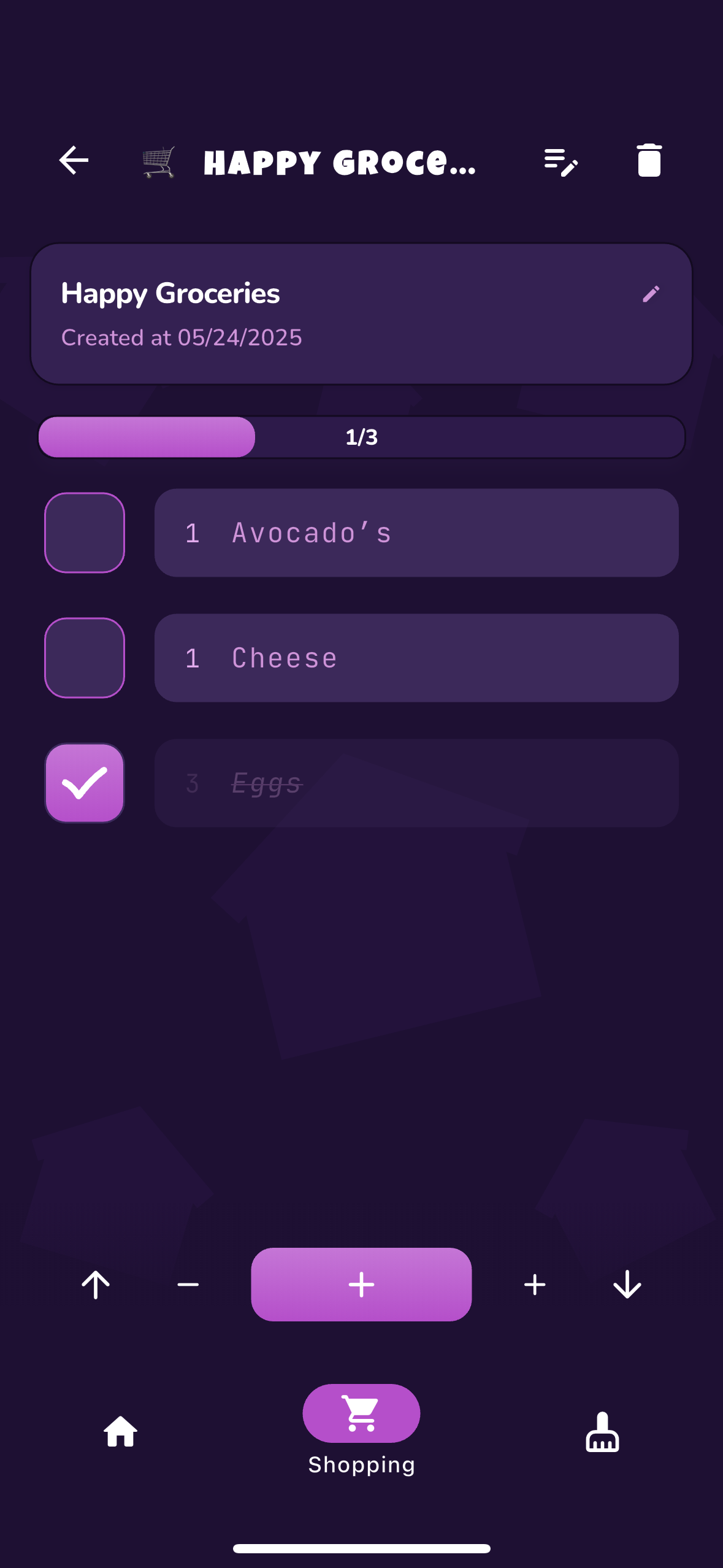This screenshot has width=723, height=1568.
Task: Uncheck the completed Eggs item
Action: pos(85,783)
